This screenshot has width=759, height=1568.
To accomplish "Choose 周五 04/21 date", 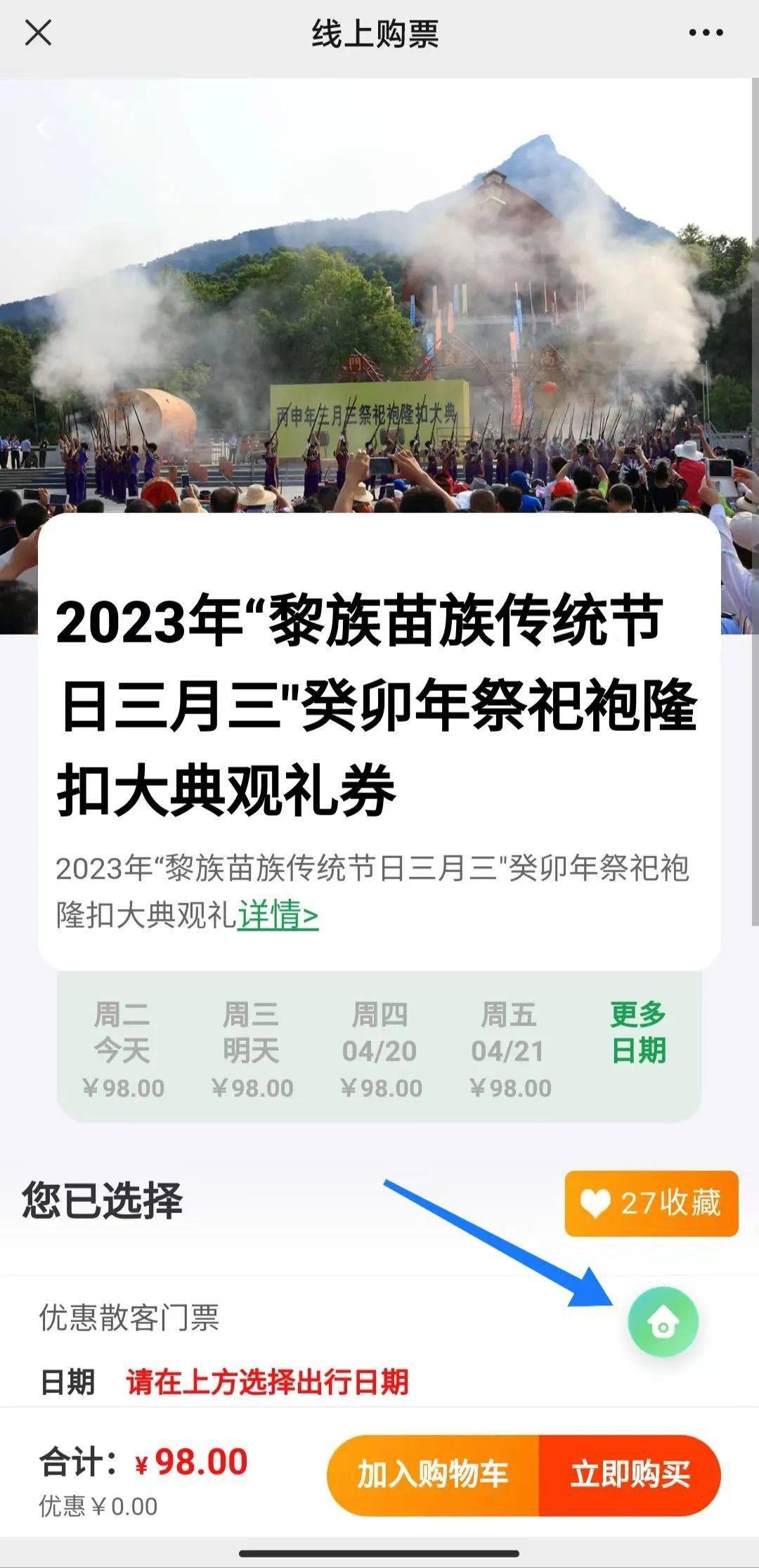I will pyautogui.click(x=509, y=1050).
